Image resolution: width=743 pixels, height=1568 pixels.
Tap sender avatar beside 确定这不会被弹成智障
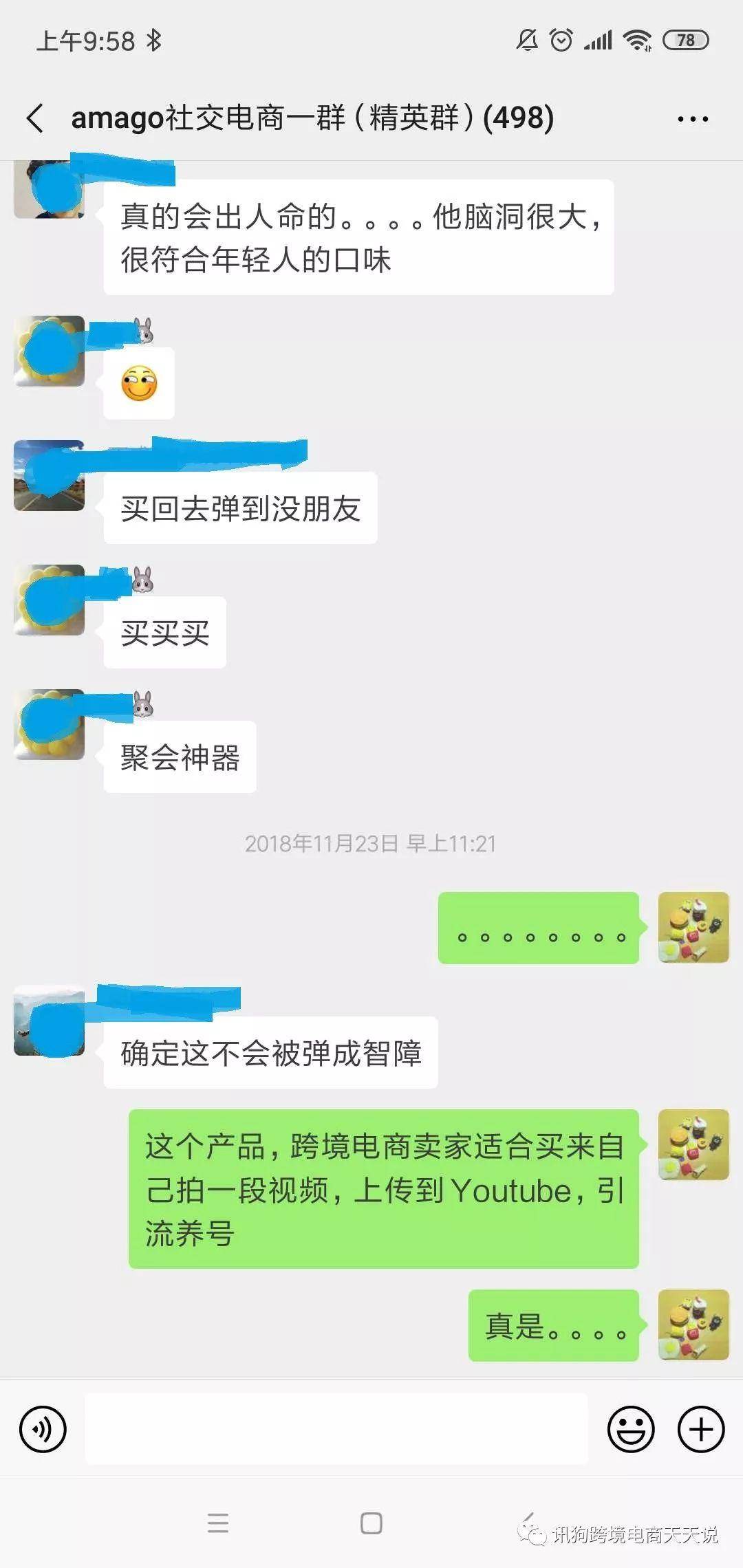pos(49,1021)
